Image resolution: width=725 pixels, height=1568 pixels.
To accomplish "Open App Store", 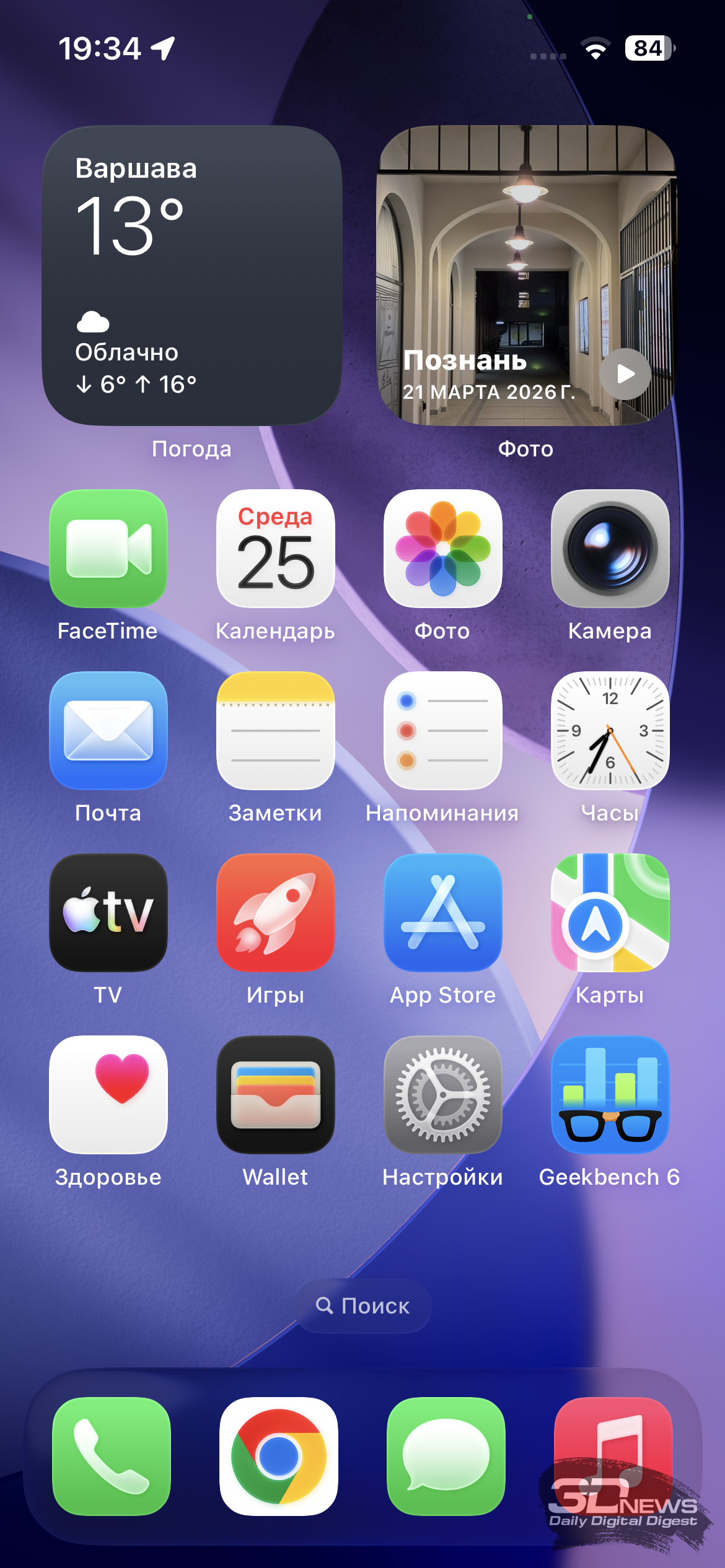I will tap(442, 913).
